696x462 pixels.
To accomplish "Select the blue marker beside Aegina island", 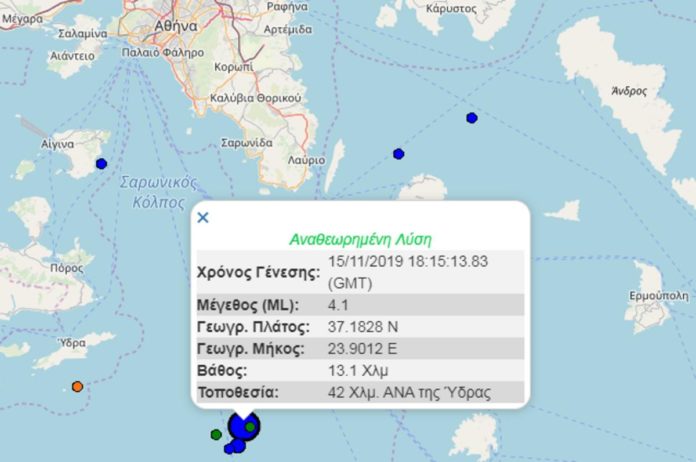I will [102, 164].
